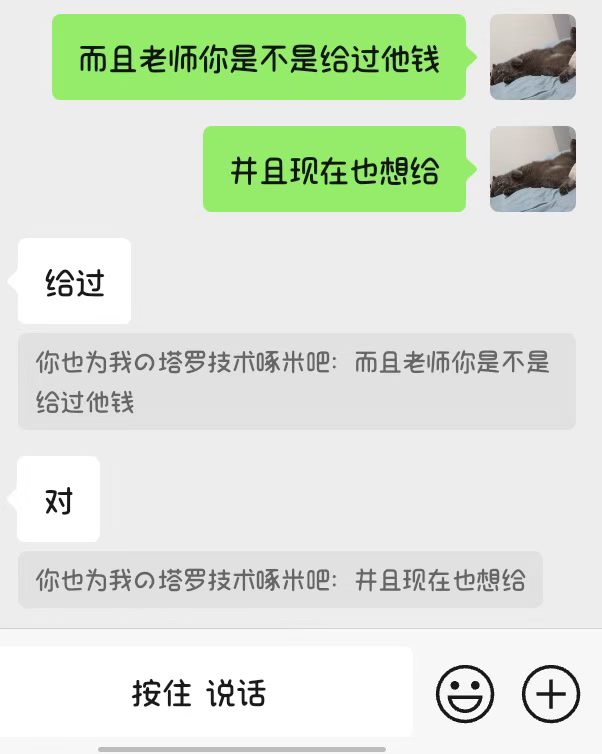Image resolution: width=602 pixels, height=754 pixels.
Task: Open the quoted message 而且老师你是不是给过他钱
Action: pyautogui.click(x=297, y=381)
